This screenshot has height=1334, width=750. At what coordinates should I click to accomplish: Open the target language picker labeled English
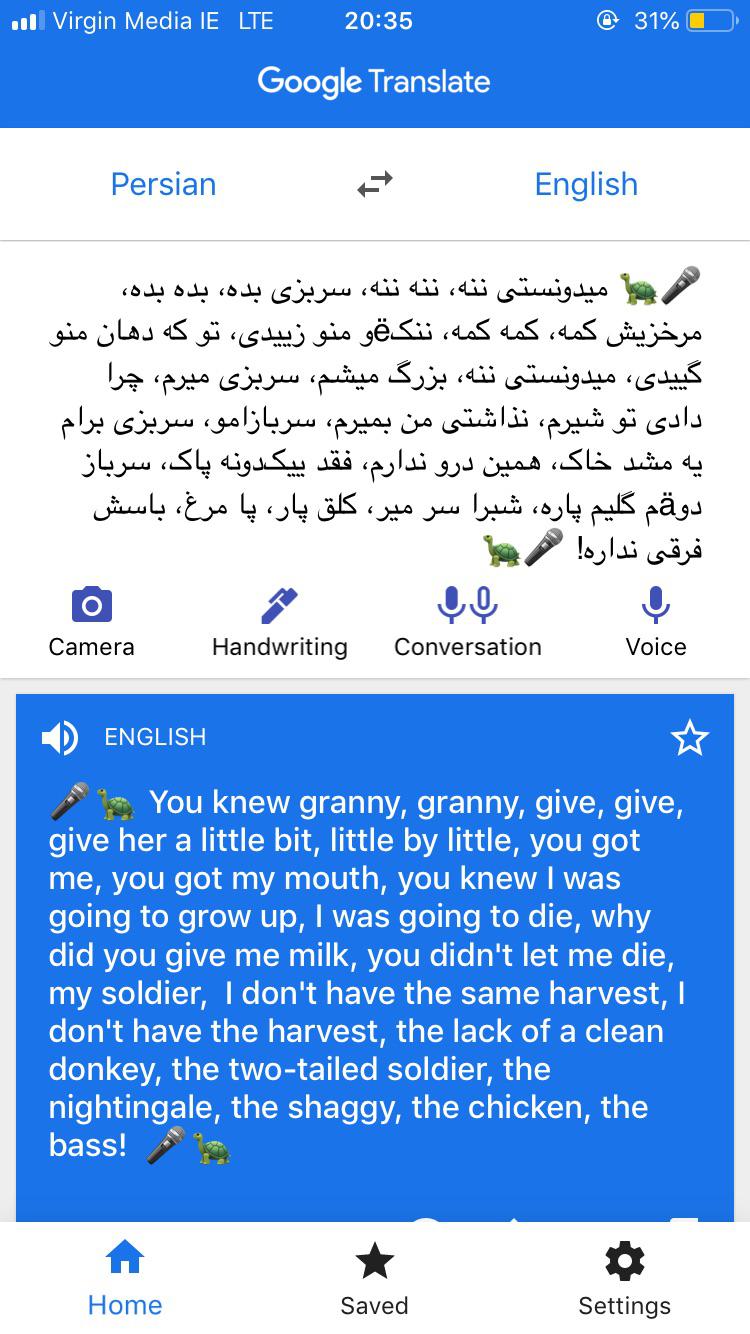click(586, 184)
